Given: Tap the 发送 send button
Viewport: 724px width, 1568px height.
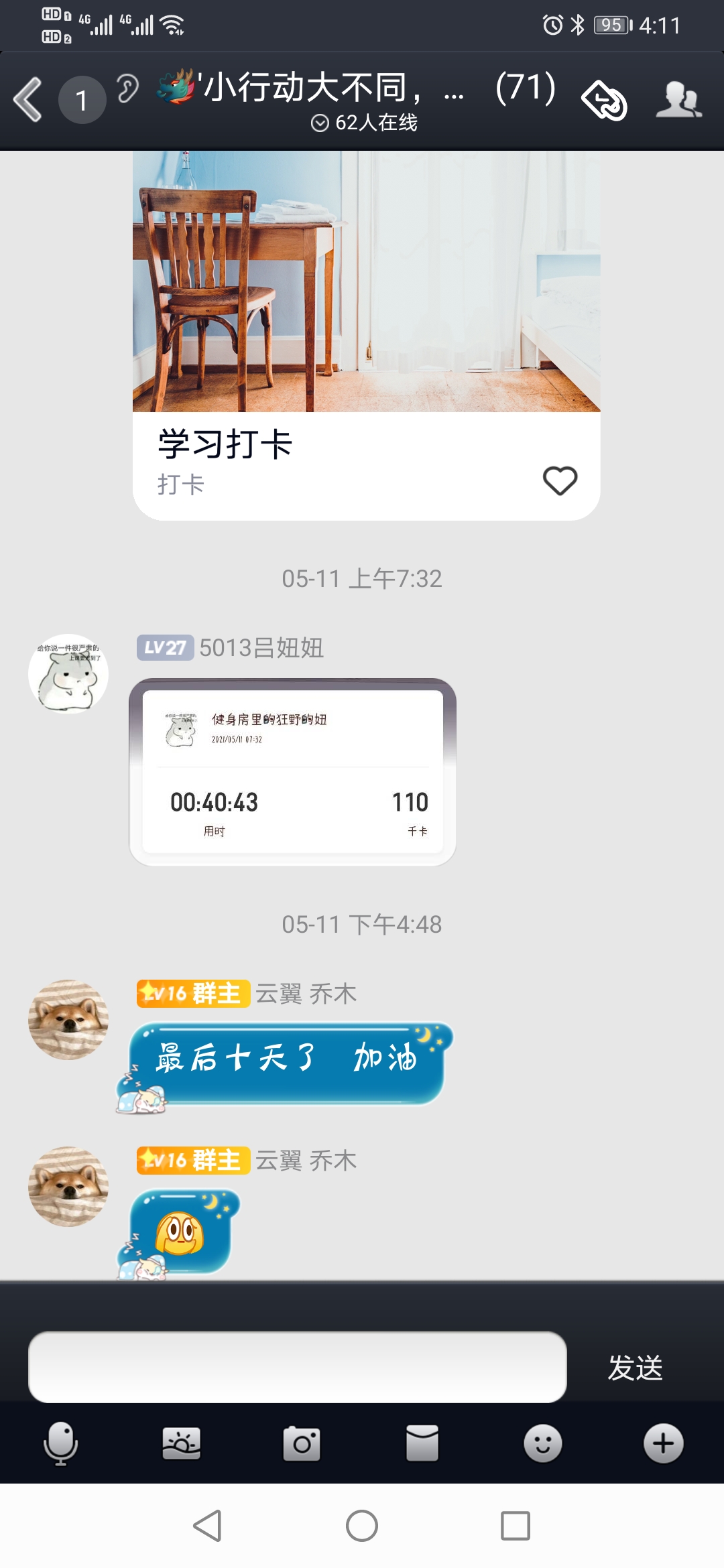Looking at the screenshot, I should [x=638, y=1369].
